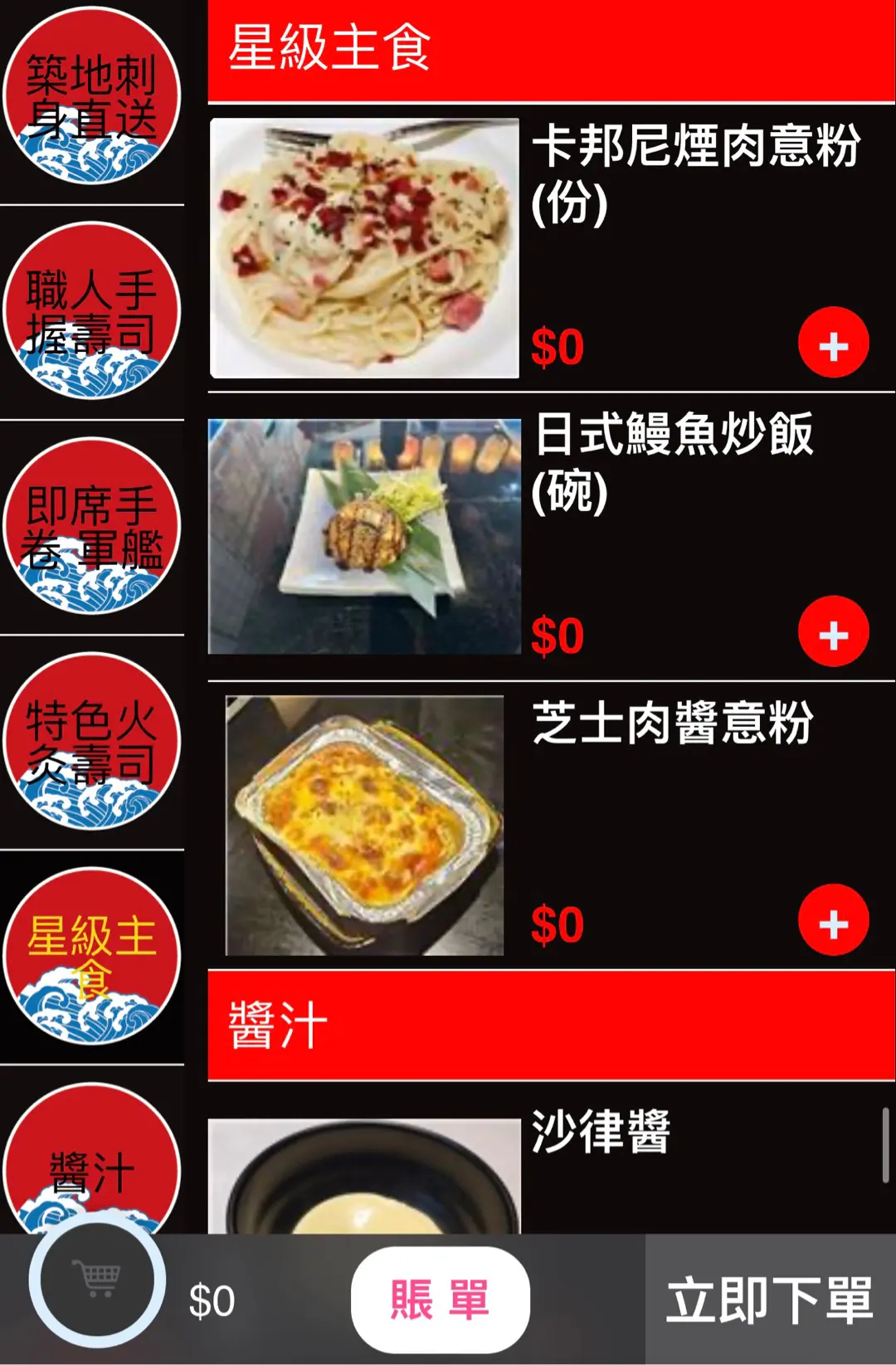View the 賬單 bill
This screenshot has height=1365, width=896.
(440, 1299)
